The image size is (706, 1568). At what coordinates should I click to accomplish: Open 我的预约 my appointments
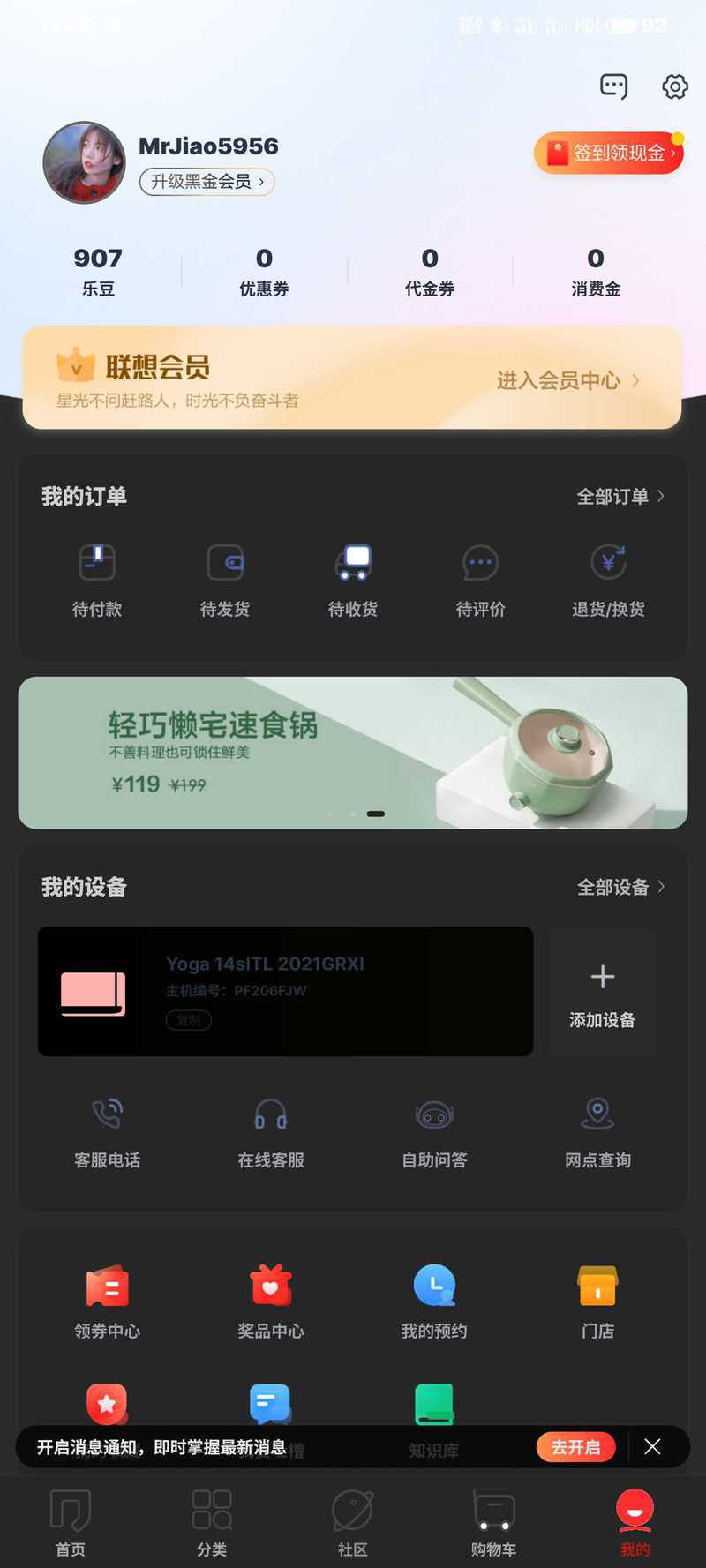[x=434, y=1302]
